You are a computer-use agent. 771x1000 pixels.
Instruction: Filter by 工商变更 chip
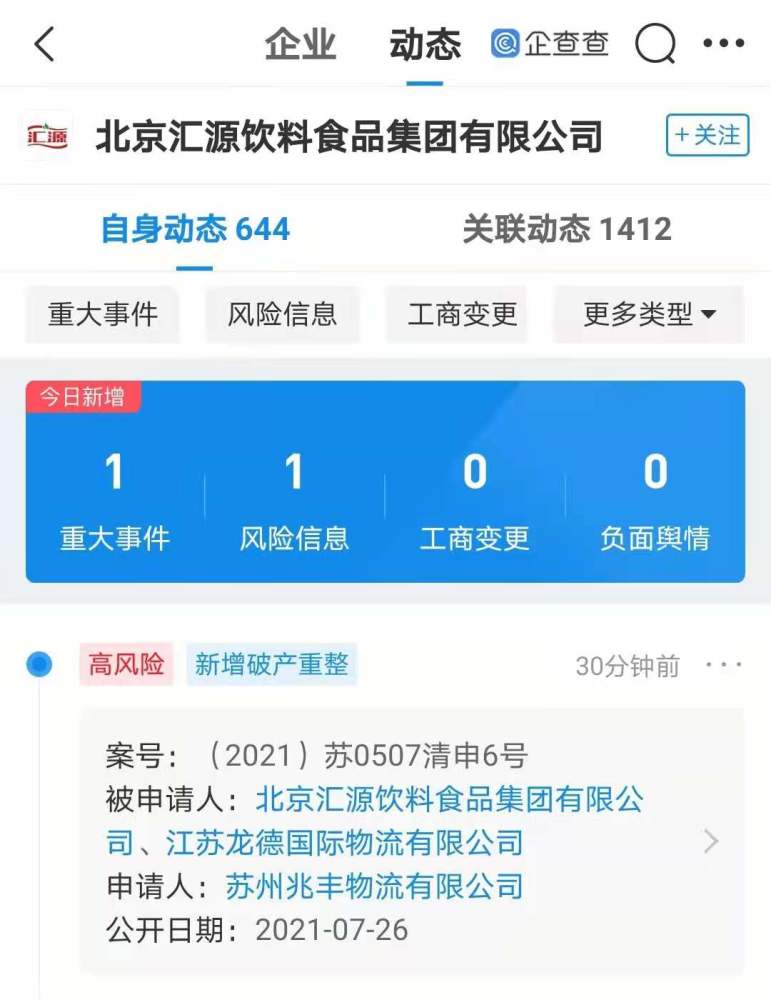pos(462,315)
